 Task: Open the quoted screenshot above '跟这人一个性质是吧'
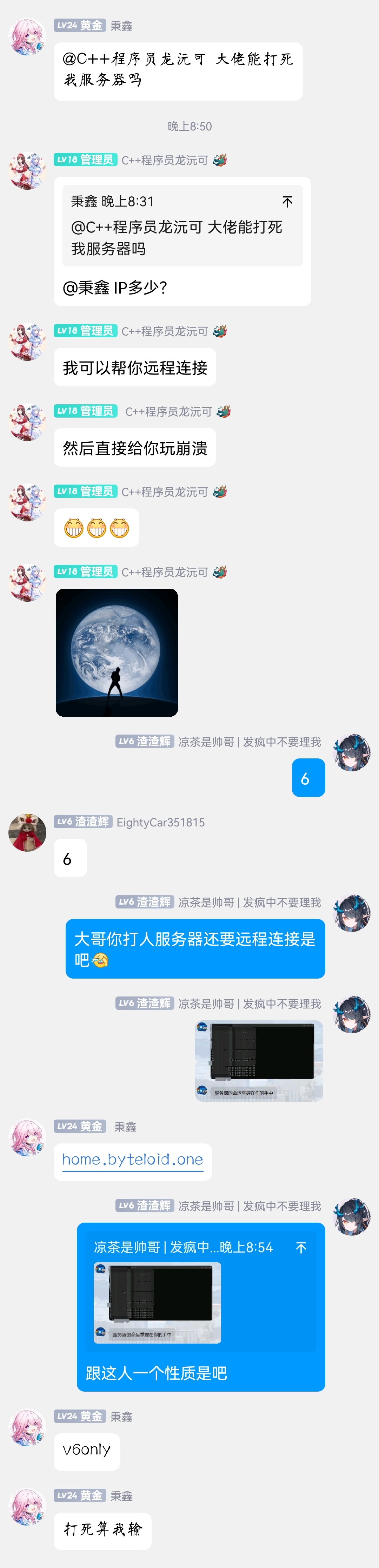tap(157, 1302)
